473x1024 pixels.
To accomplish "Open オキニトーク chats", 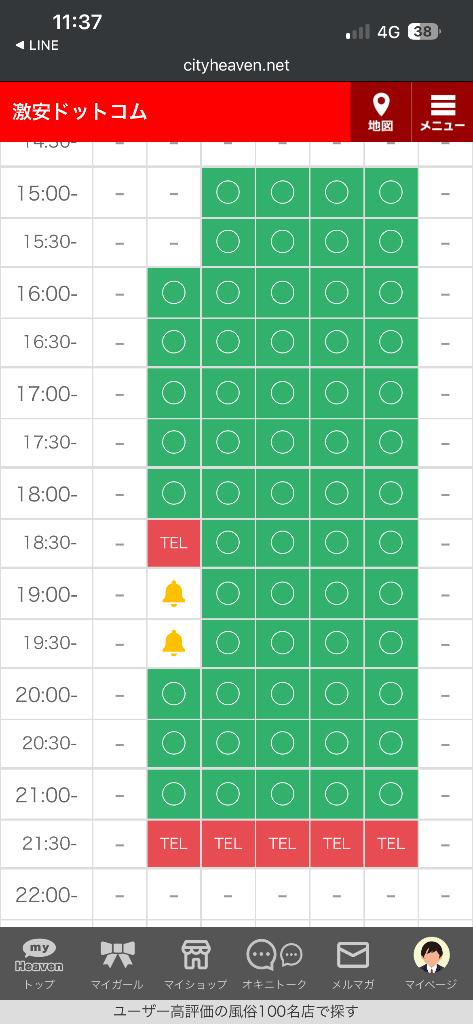I will [274, 965].
